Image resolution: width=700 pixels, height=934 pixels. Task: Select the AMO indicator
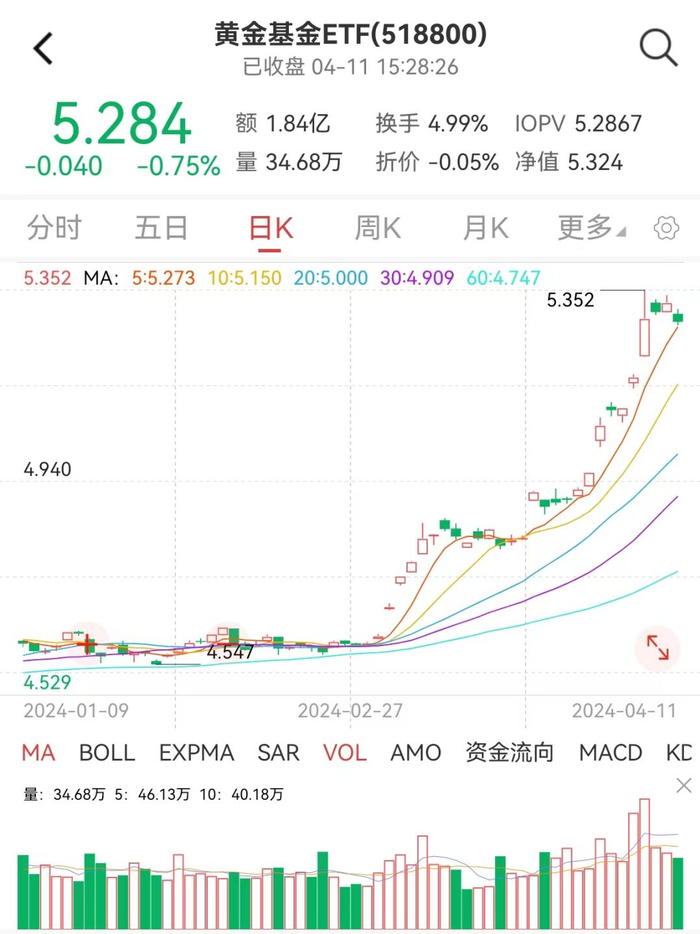tap(414, 752)
